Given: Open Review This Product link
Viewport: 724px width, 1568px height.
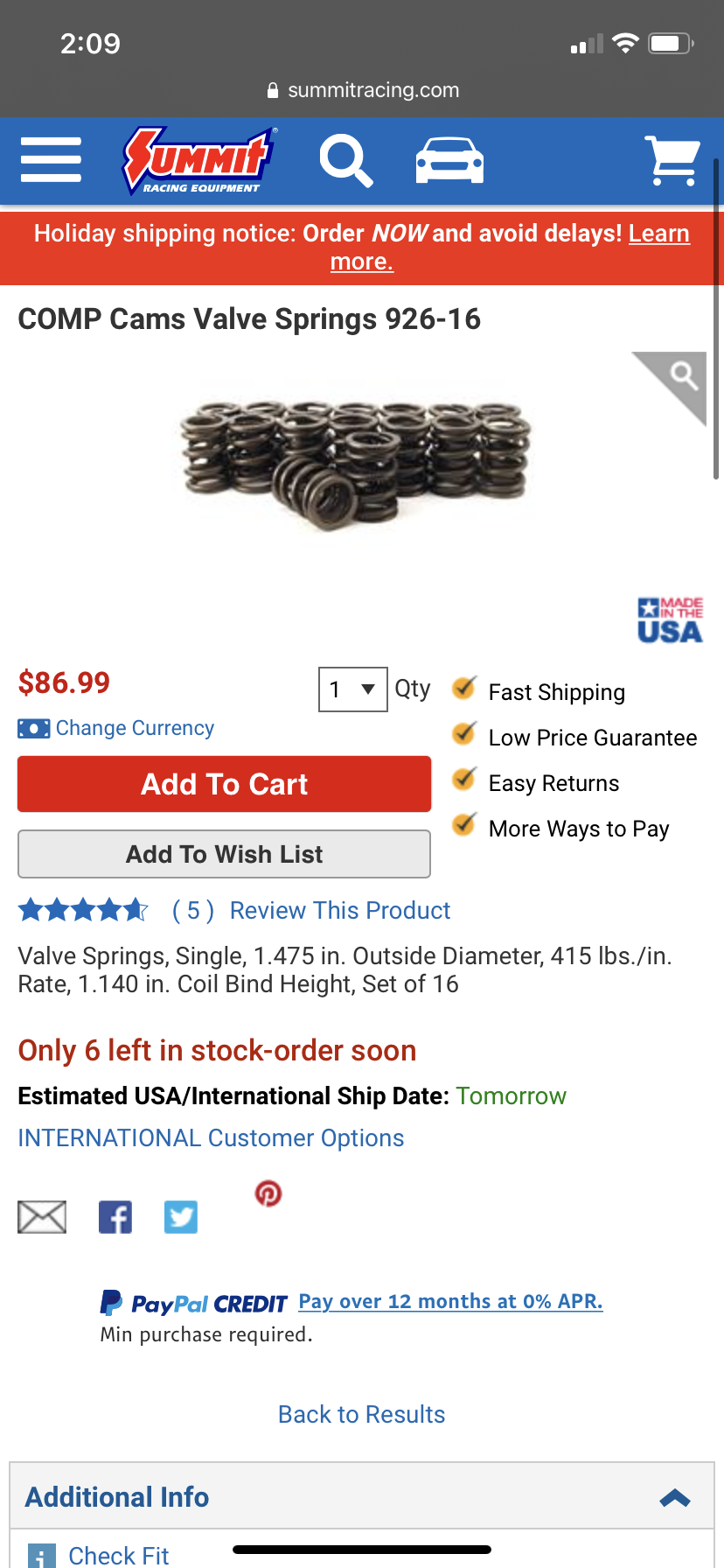Looking at the screenshot, I should pos(340,911).
